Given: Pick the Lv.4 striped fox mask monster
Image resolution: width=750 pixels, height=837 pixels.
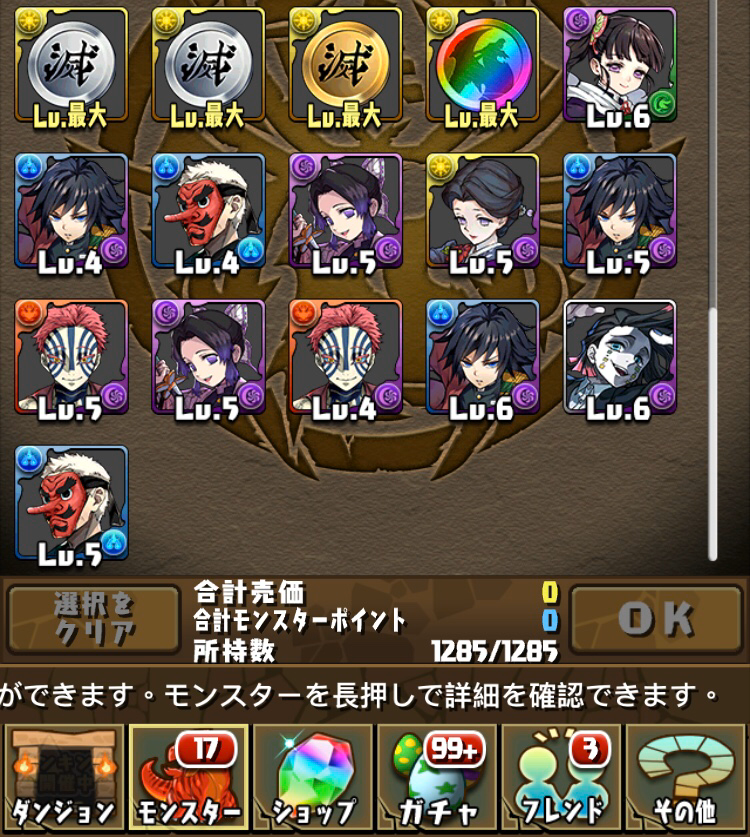Looking at the screenshot, I should (x=345, y=357).
